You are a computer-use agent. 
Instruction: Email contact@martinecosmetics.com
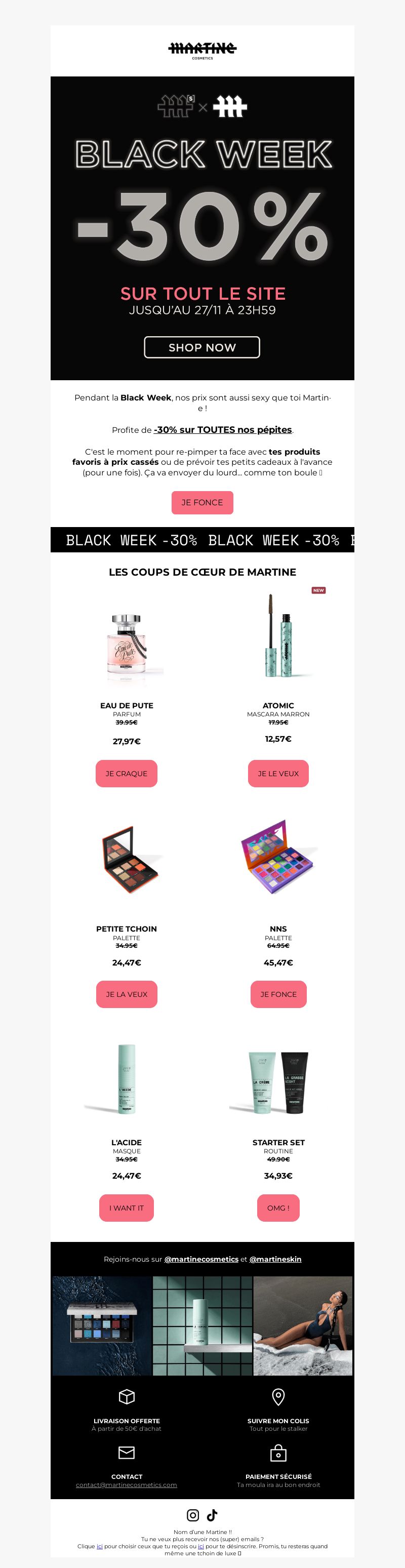126,1484
